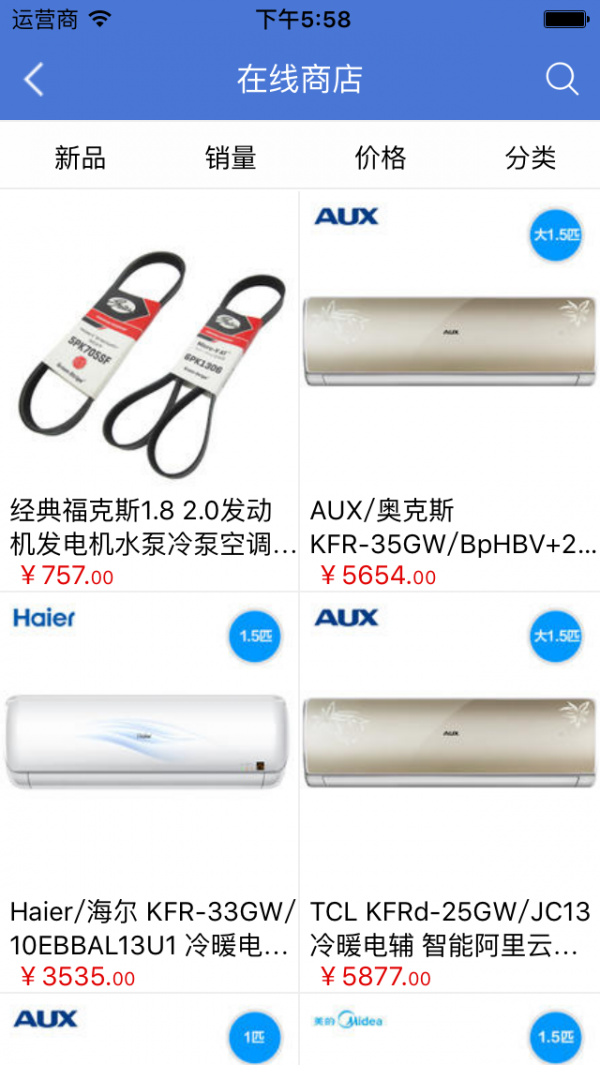Viewport: 600px width, 1065px height.
Task: Open the 经典福克斯 engine belt product
Action: [149, 390]
